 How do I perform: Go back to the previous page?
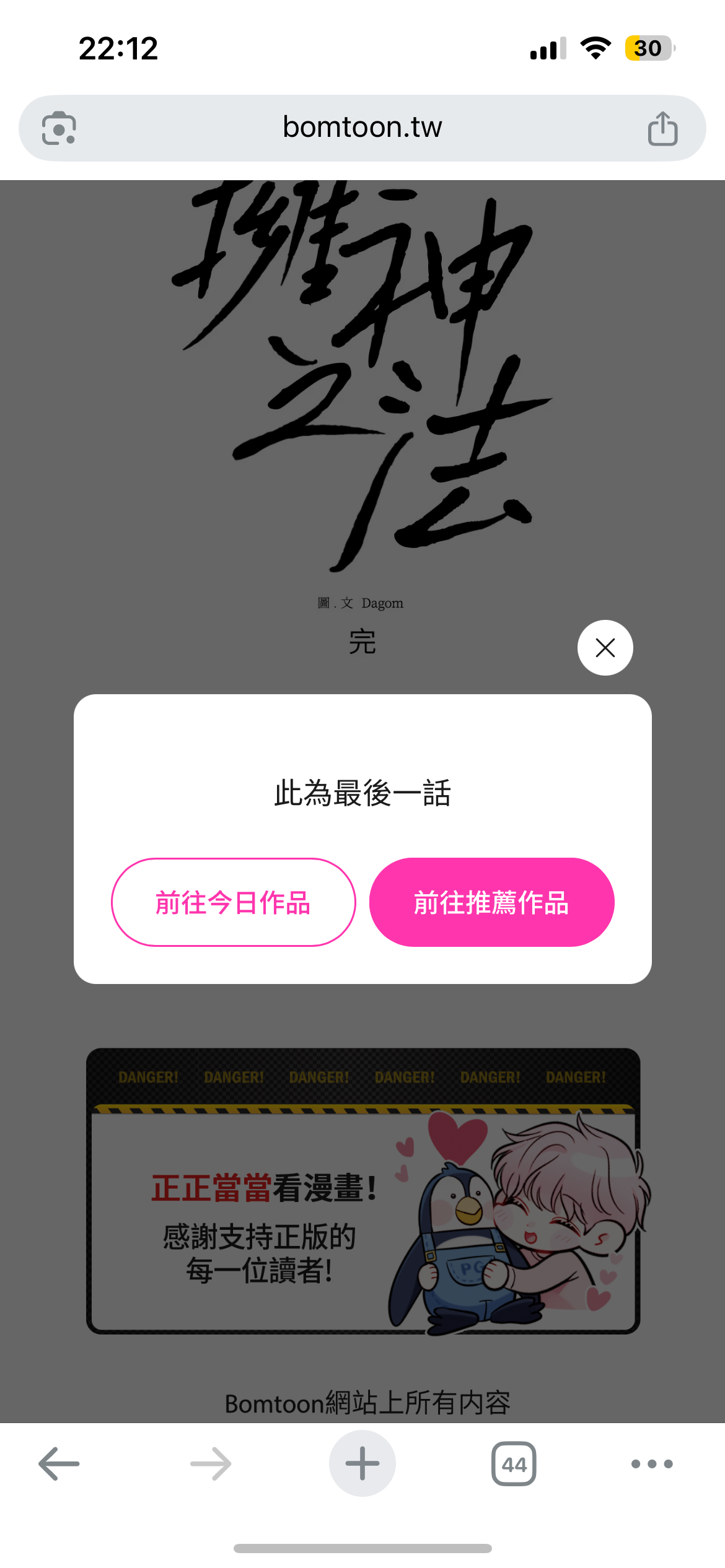[59, 1464]
